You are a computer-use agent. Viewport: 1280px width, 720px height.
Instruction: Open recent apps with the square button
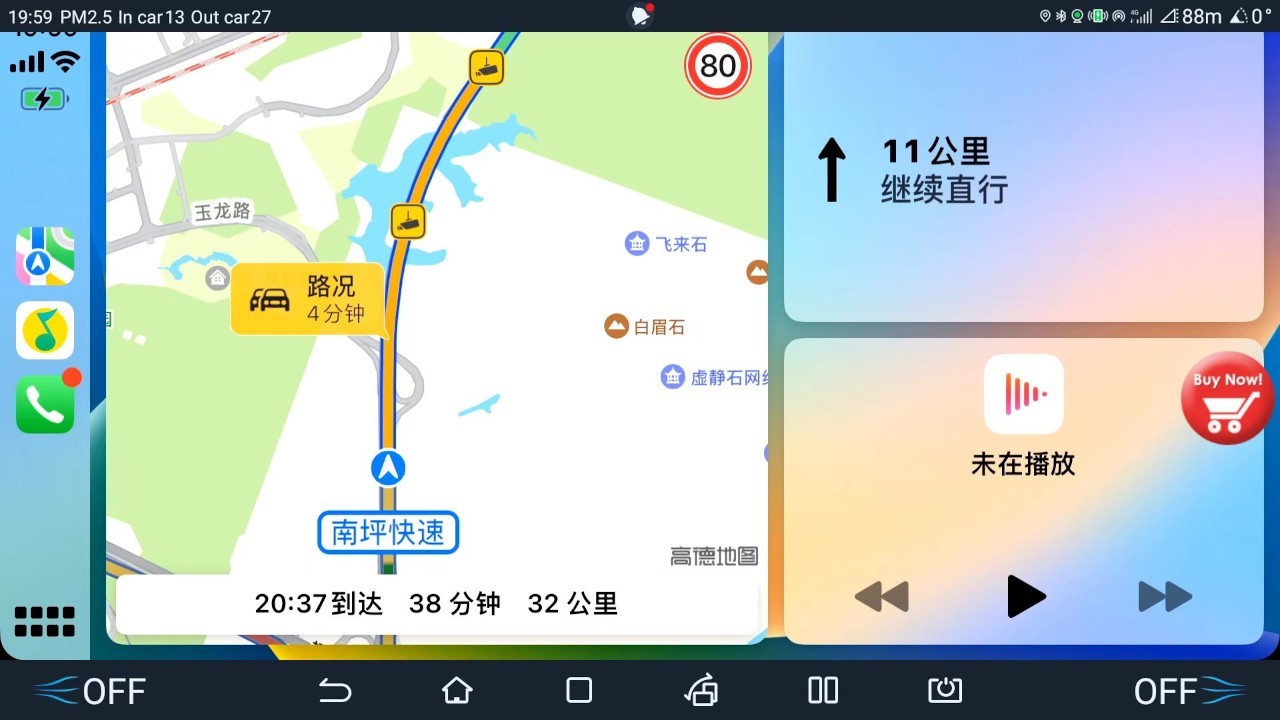tap(579, 690)
